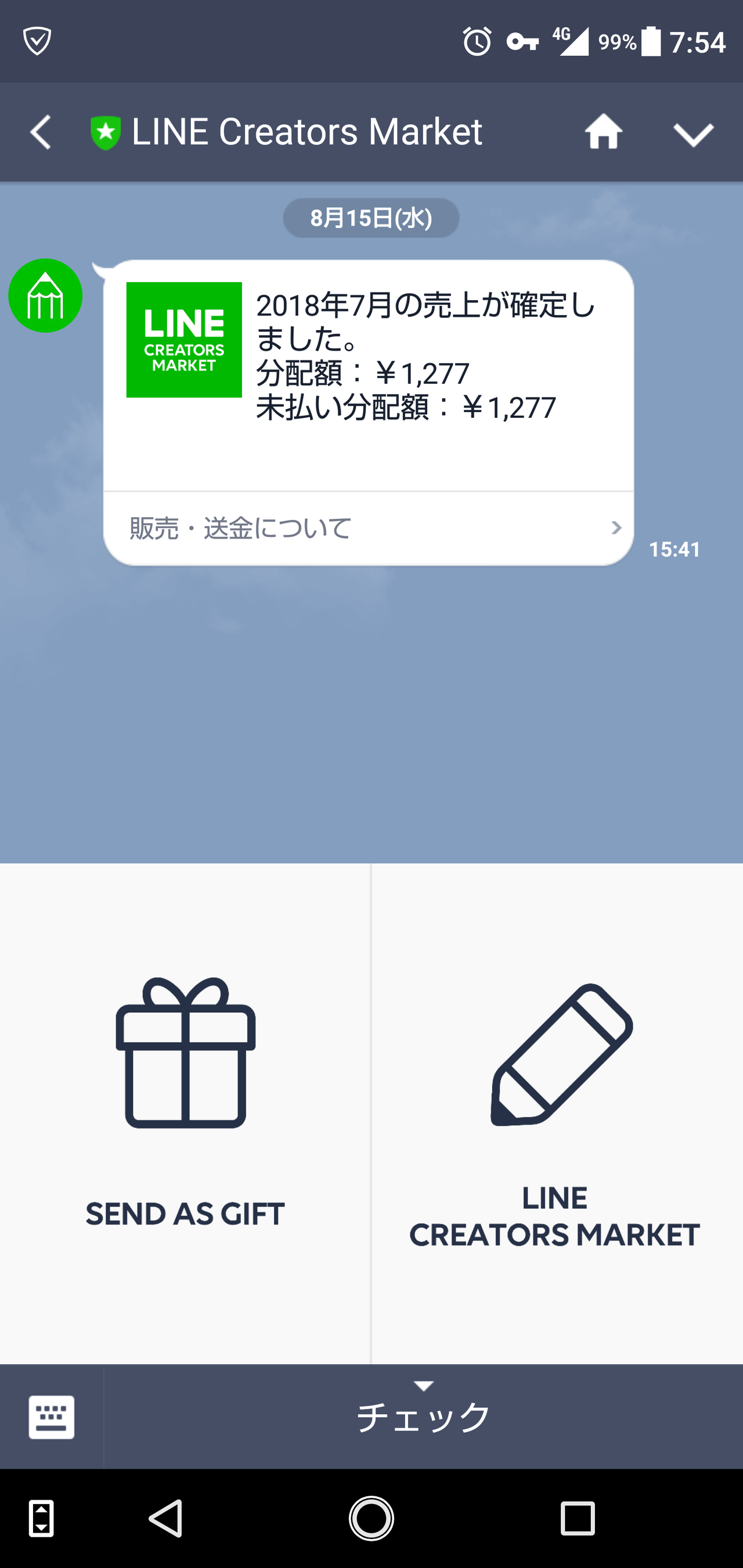Select the SEND AS GIFT menu tile
This screenshot has height=1568, width=743.
coord(185,1113)
